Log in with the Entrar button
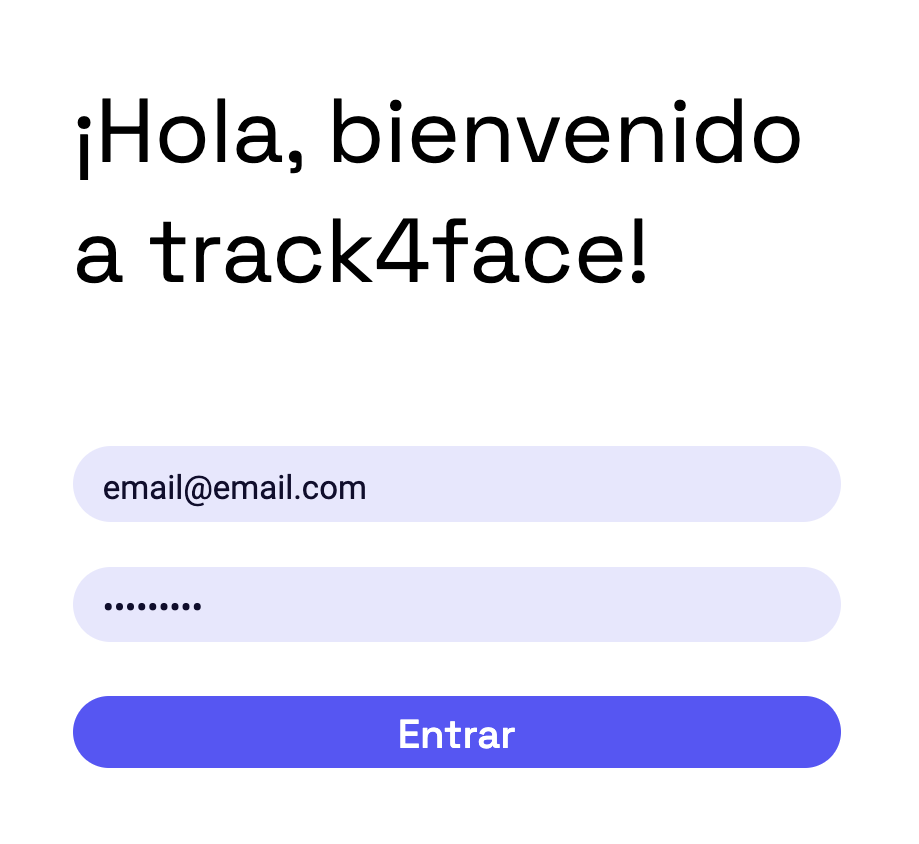 [456, 732]
